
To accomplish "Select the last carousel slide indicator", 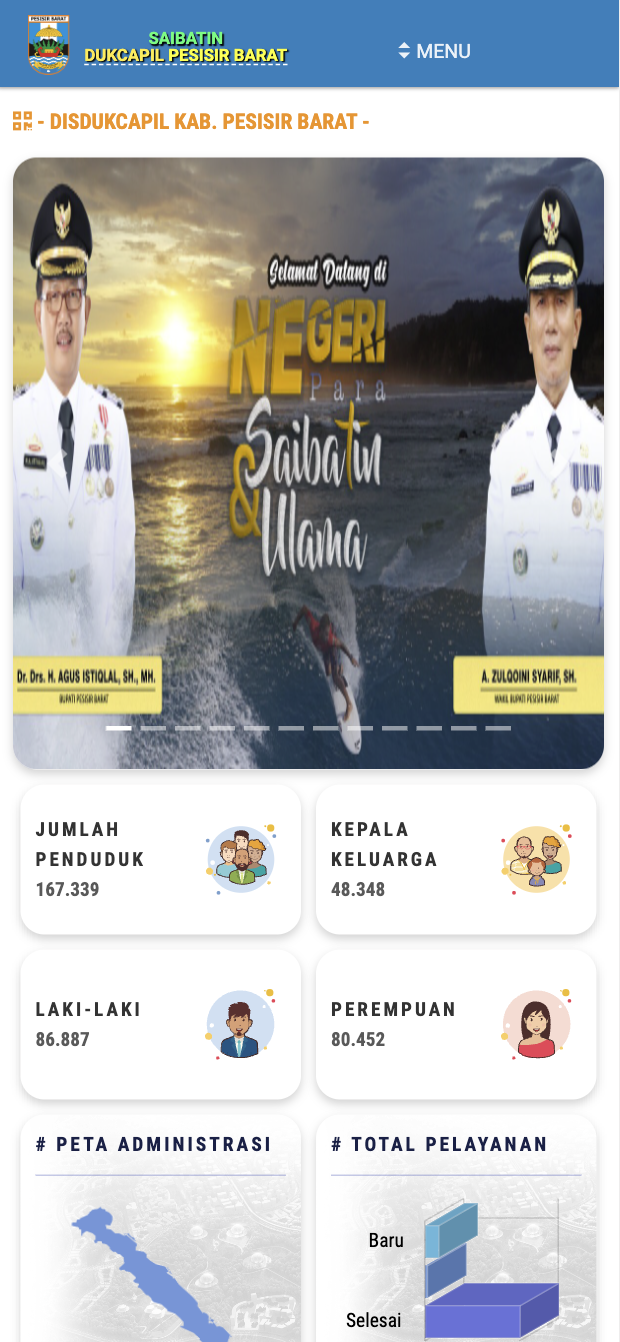I will (x=498, y=728).
